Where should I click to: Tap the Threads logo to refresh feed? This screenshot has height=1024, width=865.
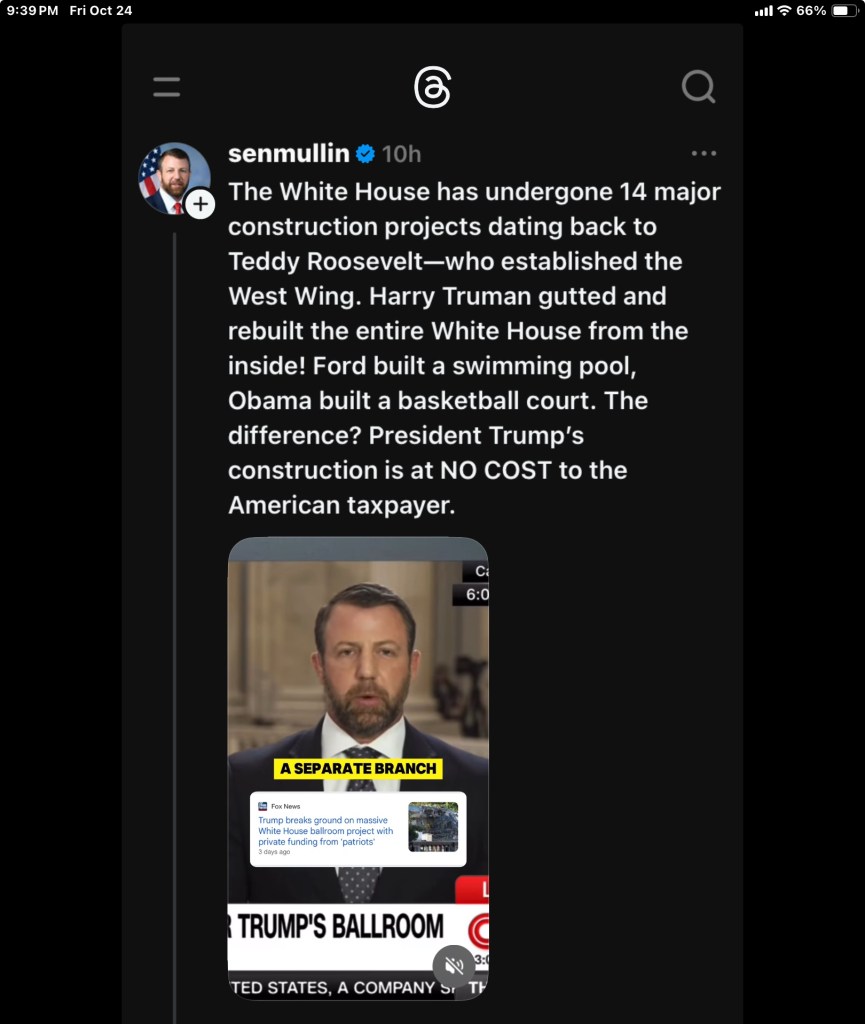click(x=432, y=88)
